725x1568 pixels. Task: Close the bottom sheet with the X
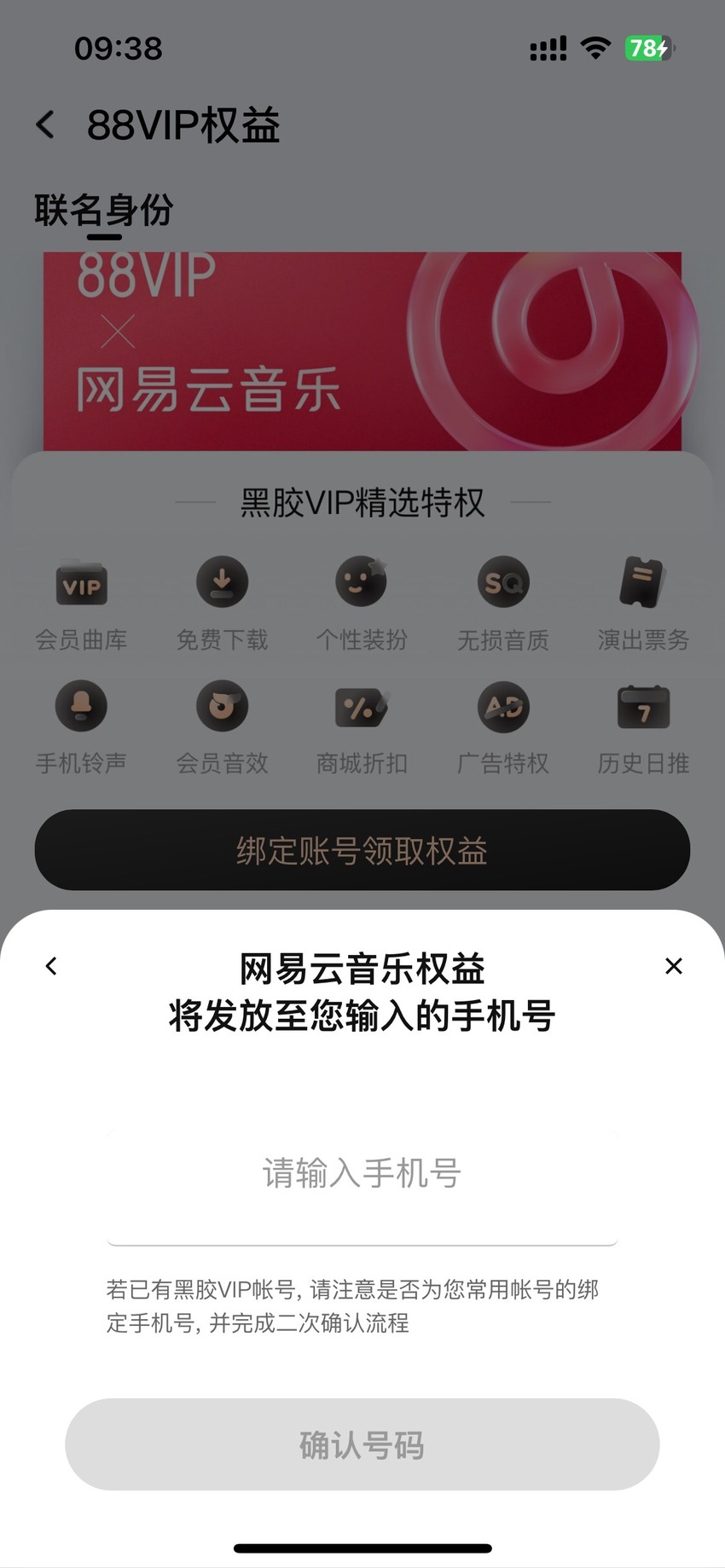(x=674, y=966)
